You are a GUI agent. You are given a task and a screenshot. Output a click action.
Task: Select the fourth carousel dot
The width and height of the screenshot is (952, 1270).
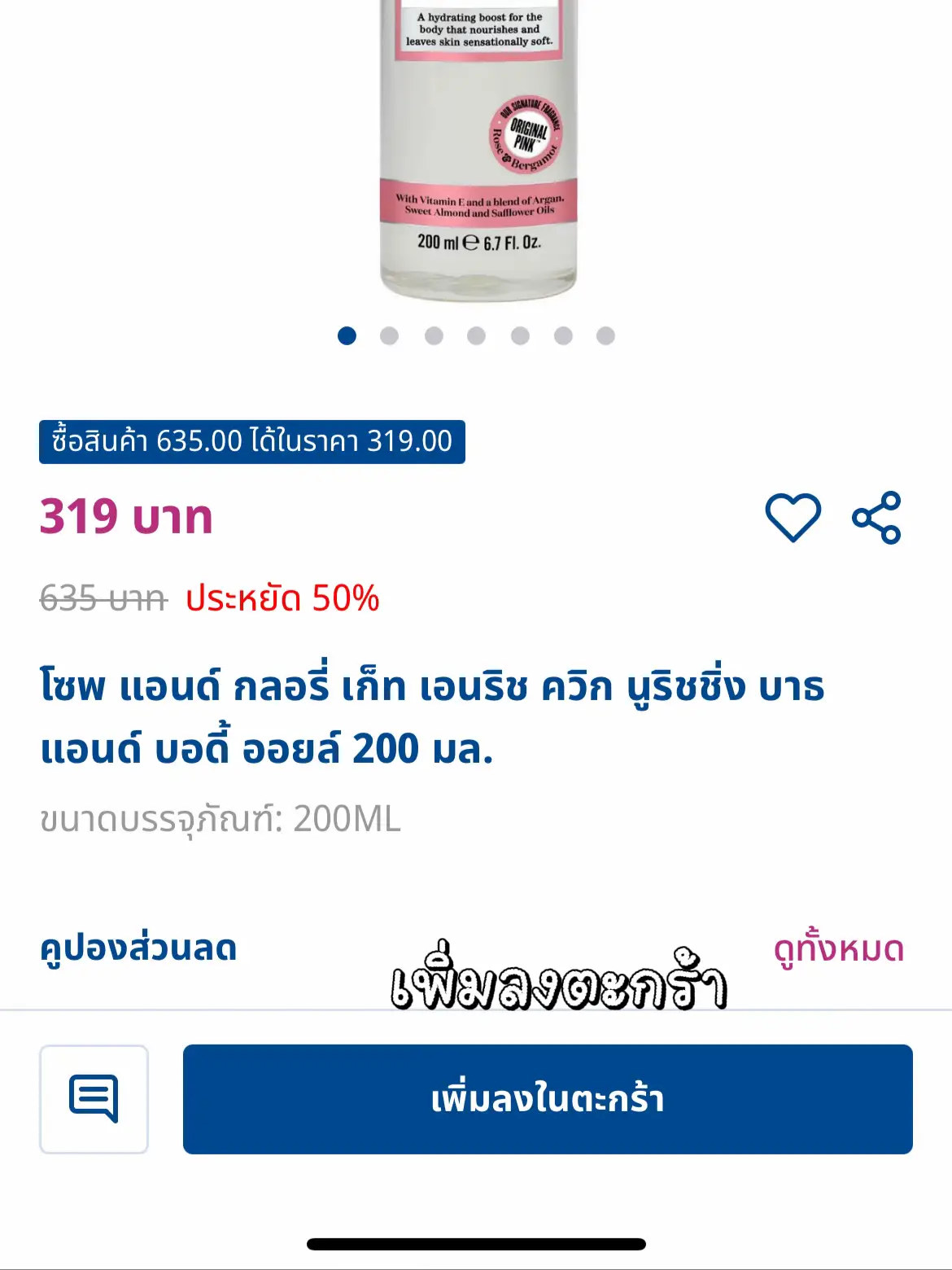475,334
